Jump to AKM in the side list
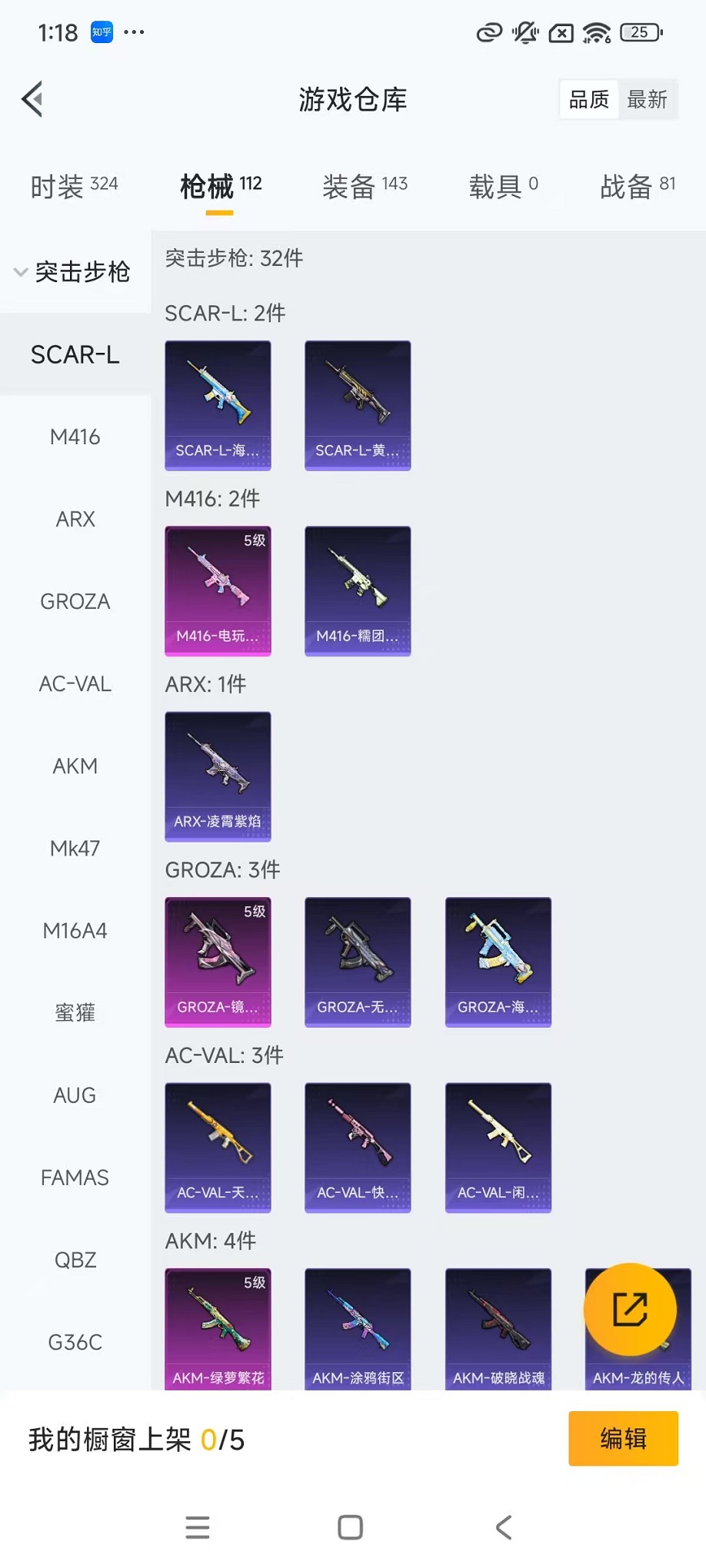Image resolution: width=706 pixels, height=1568 pixels. click(x=75, y=766)
